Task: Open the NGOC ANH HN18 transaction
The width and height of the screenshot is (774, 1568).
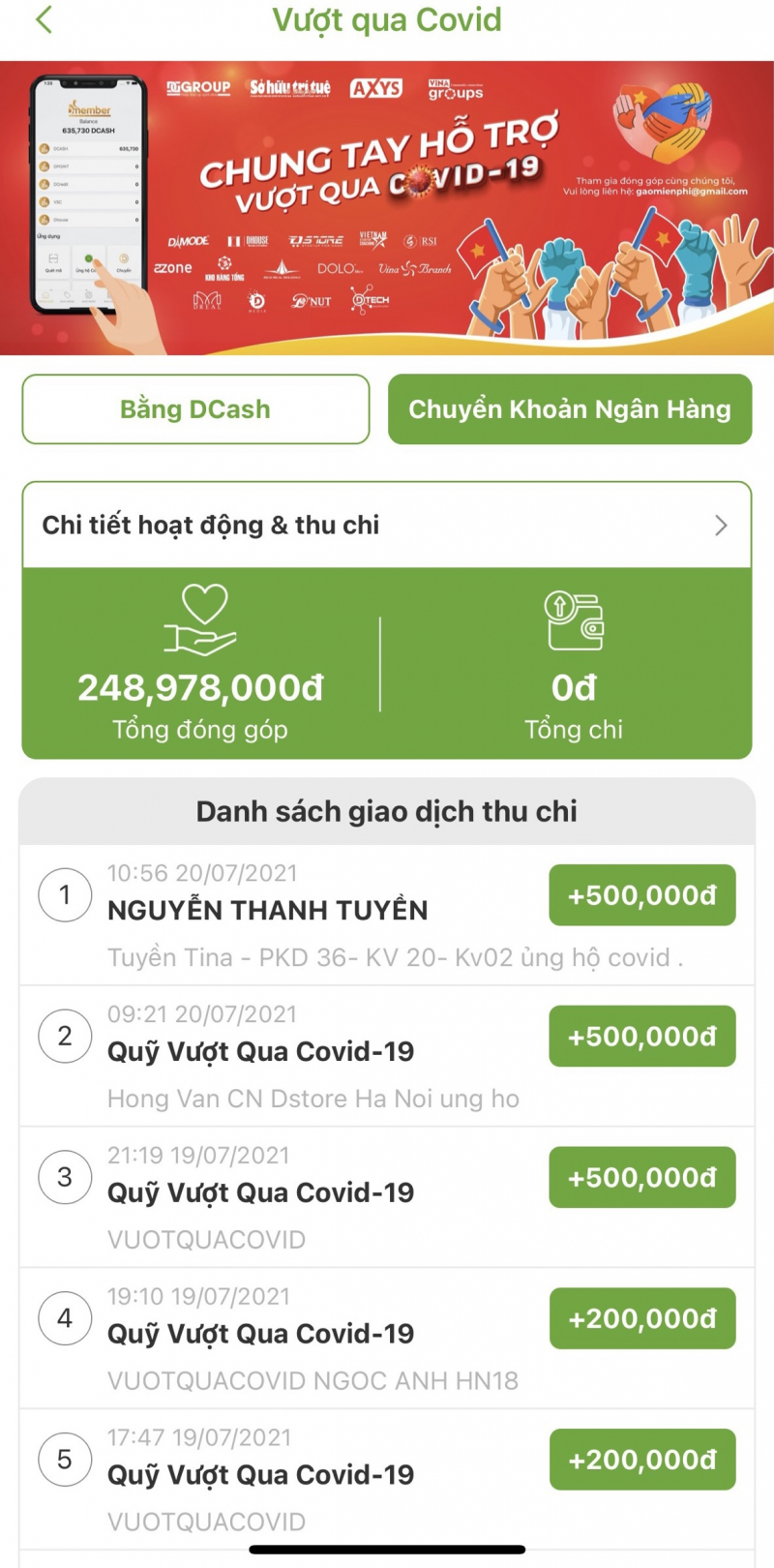Action: tap(386, 1339)
